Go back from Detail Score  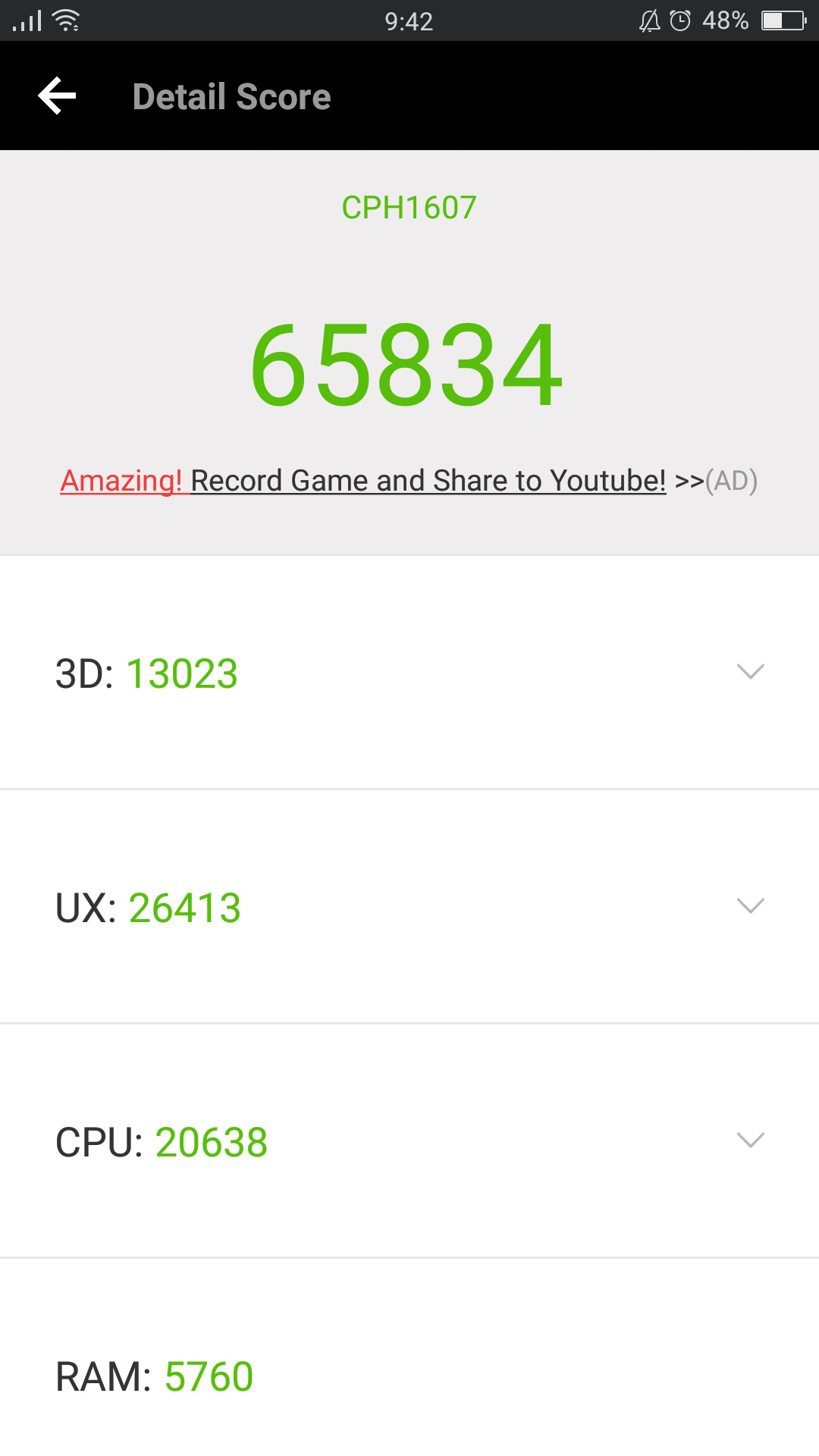tap(58, 96)
